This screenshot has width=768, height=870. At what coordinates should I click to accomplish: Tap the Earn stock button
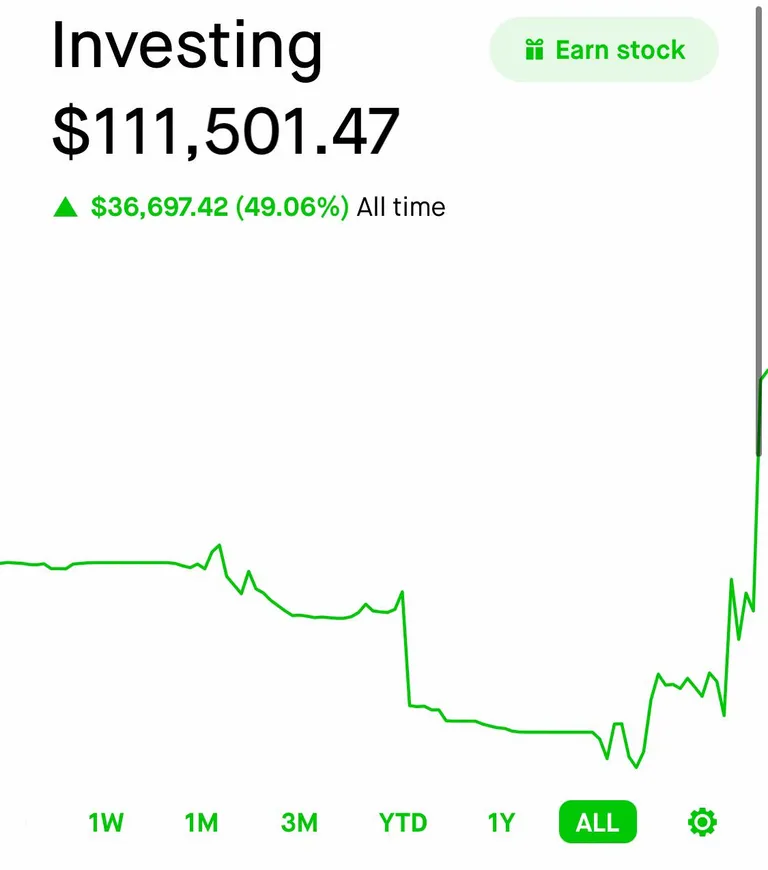[x=604, y=50]
